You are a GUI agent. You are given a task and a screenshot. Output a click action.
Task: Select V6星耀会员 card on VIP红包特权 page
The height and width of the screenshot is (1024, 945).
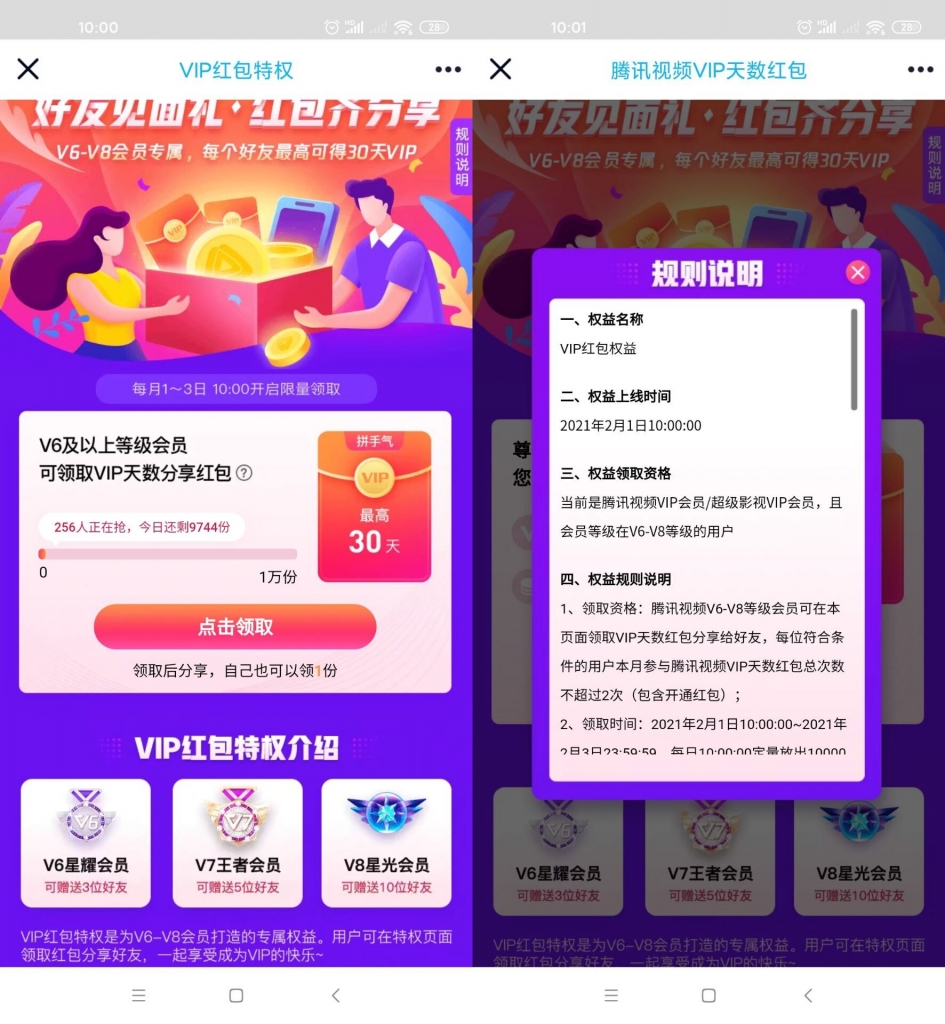tap(86, 842)
